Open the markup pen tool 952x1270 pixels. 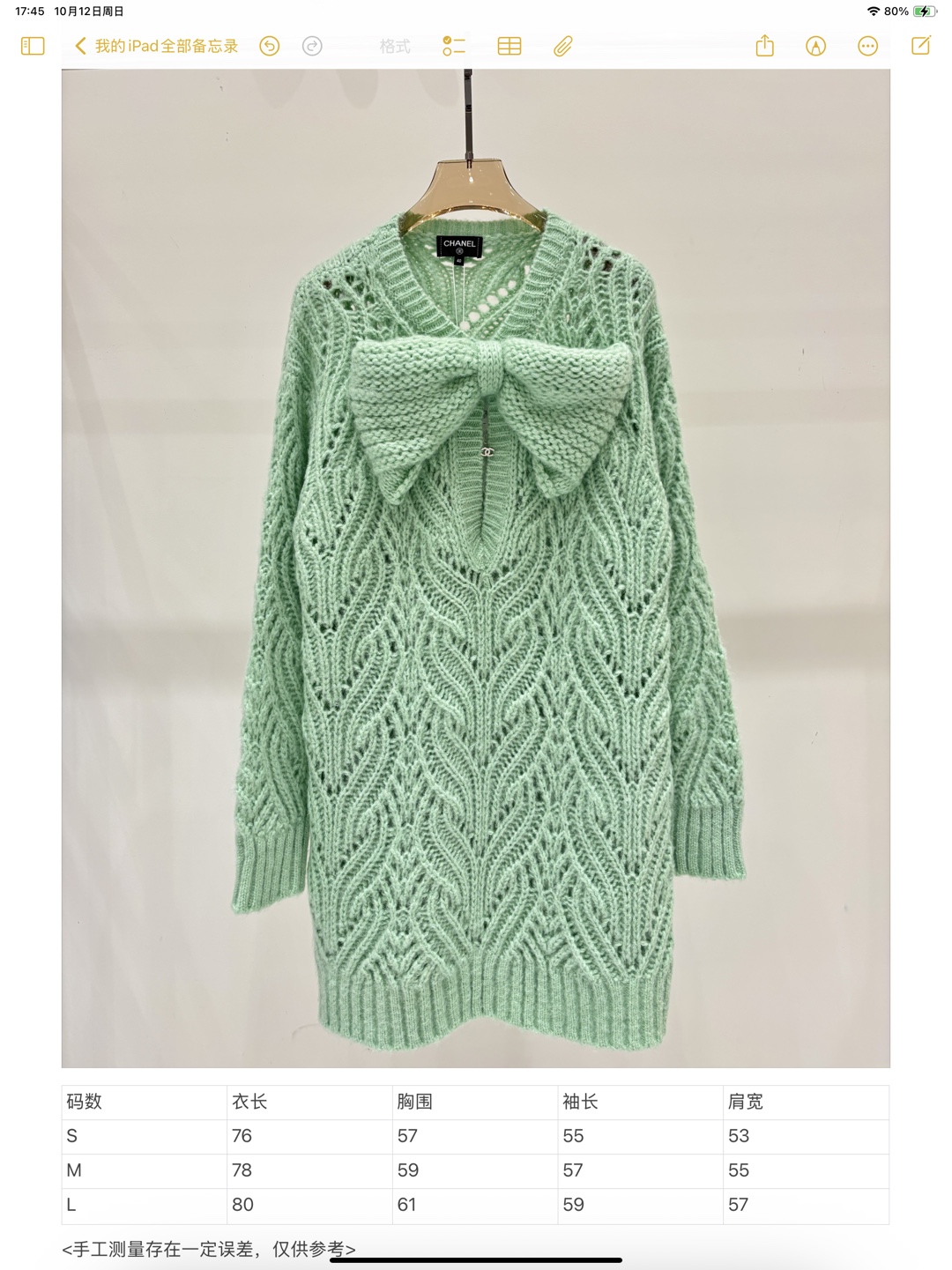point(816,46)
